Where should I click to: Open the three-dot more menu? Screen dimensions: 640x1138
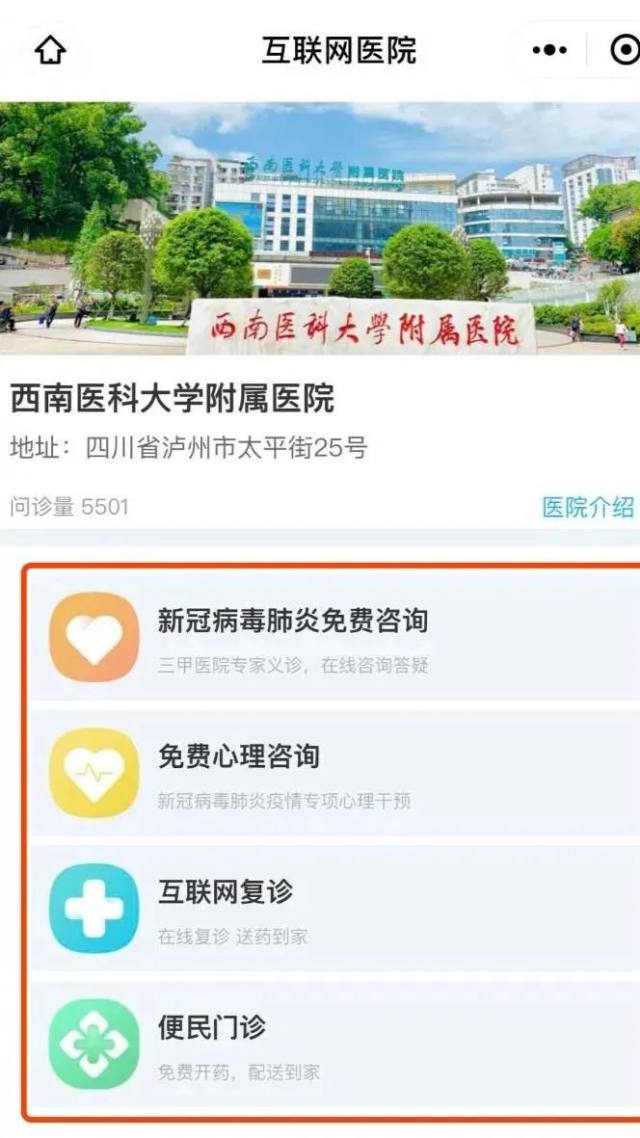(x=549, y=50)
